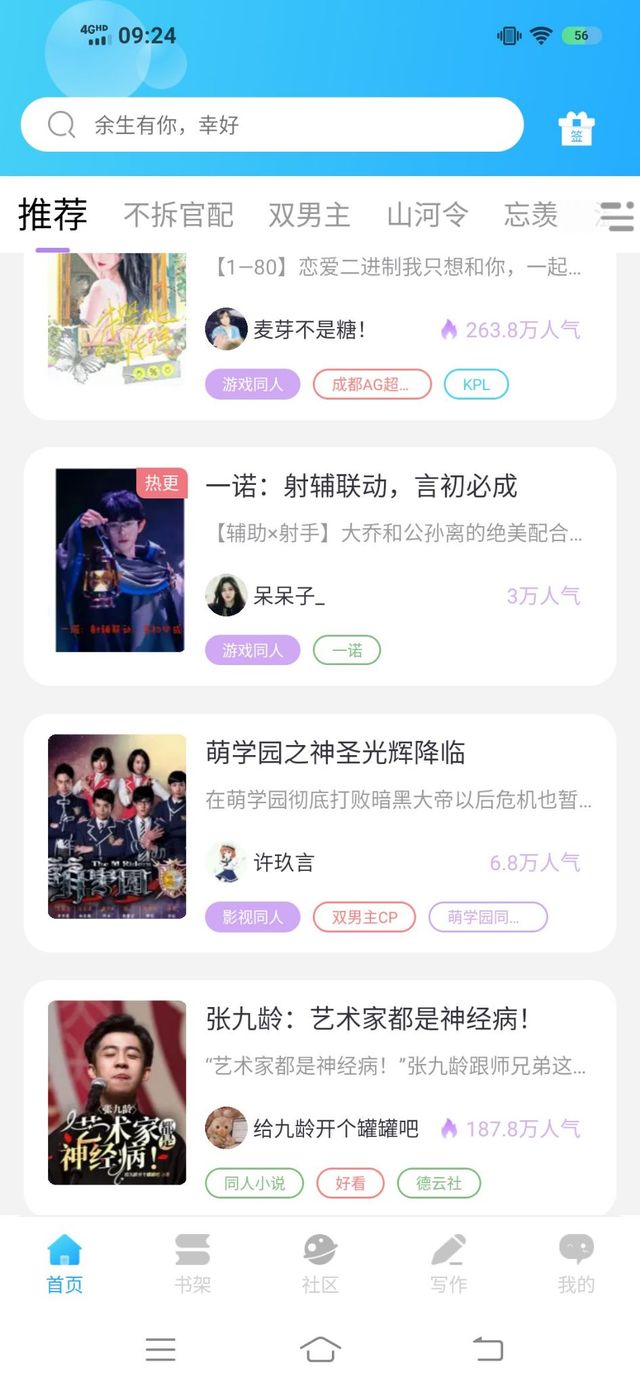The width and height of the screenshot is (640, 1387).
Task: Open the 写作 writing tab
Action: click(448, 1262)
